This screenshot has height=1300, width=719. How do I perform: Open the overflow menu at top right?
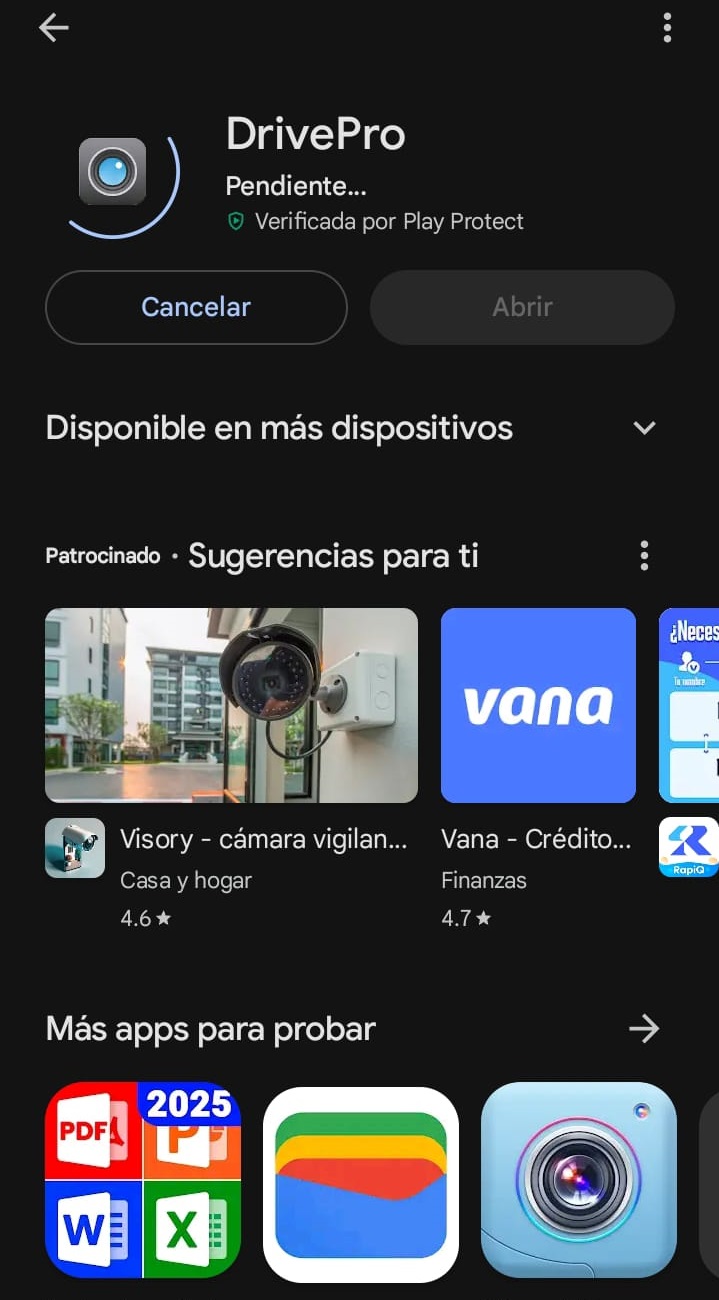[x=667, y=28]
